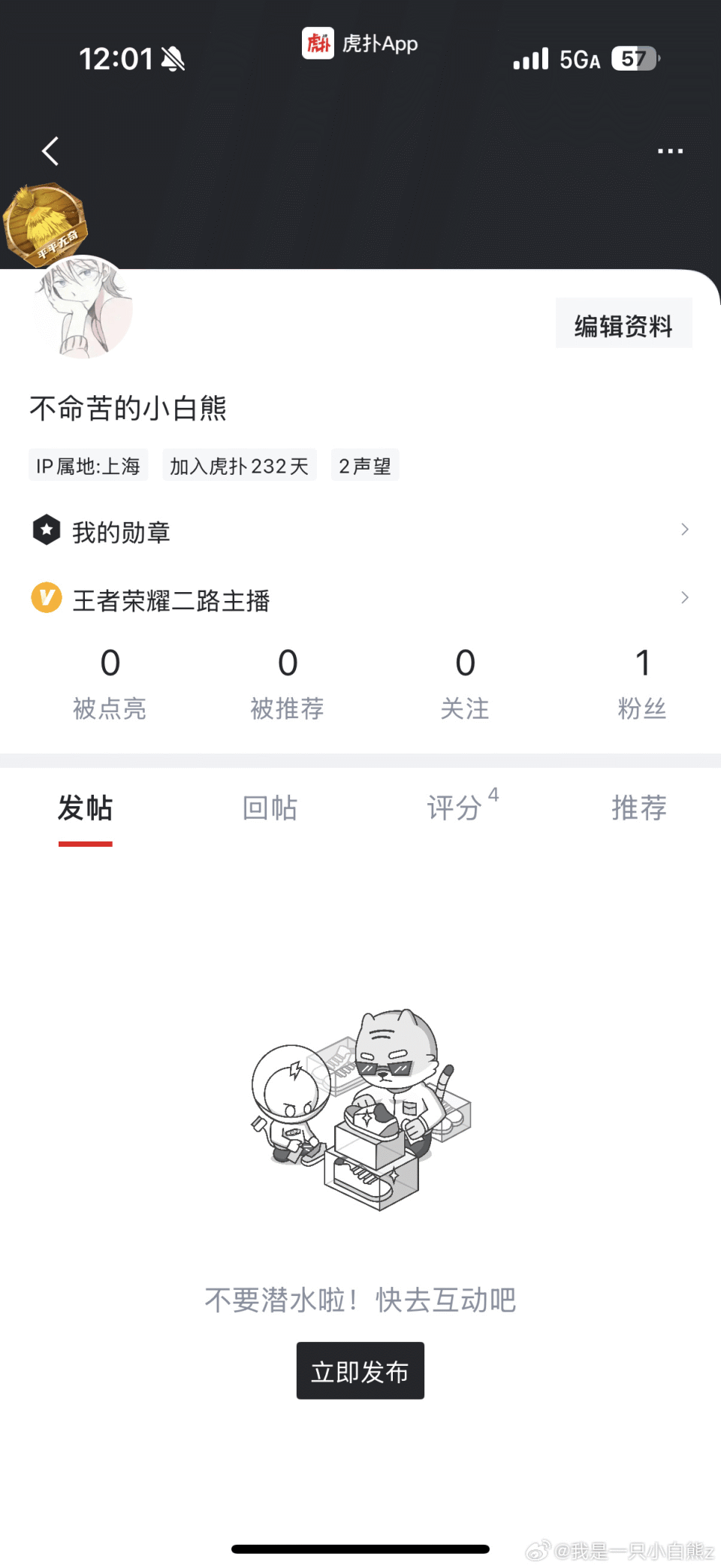Viewport: 721px width, 1568px height.
Task: Open the more options icon at top right
Action: click(671, 150)
